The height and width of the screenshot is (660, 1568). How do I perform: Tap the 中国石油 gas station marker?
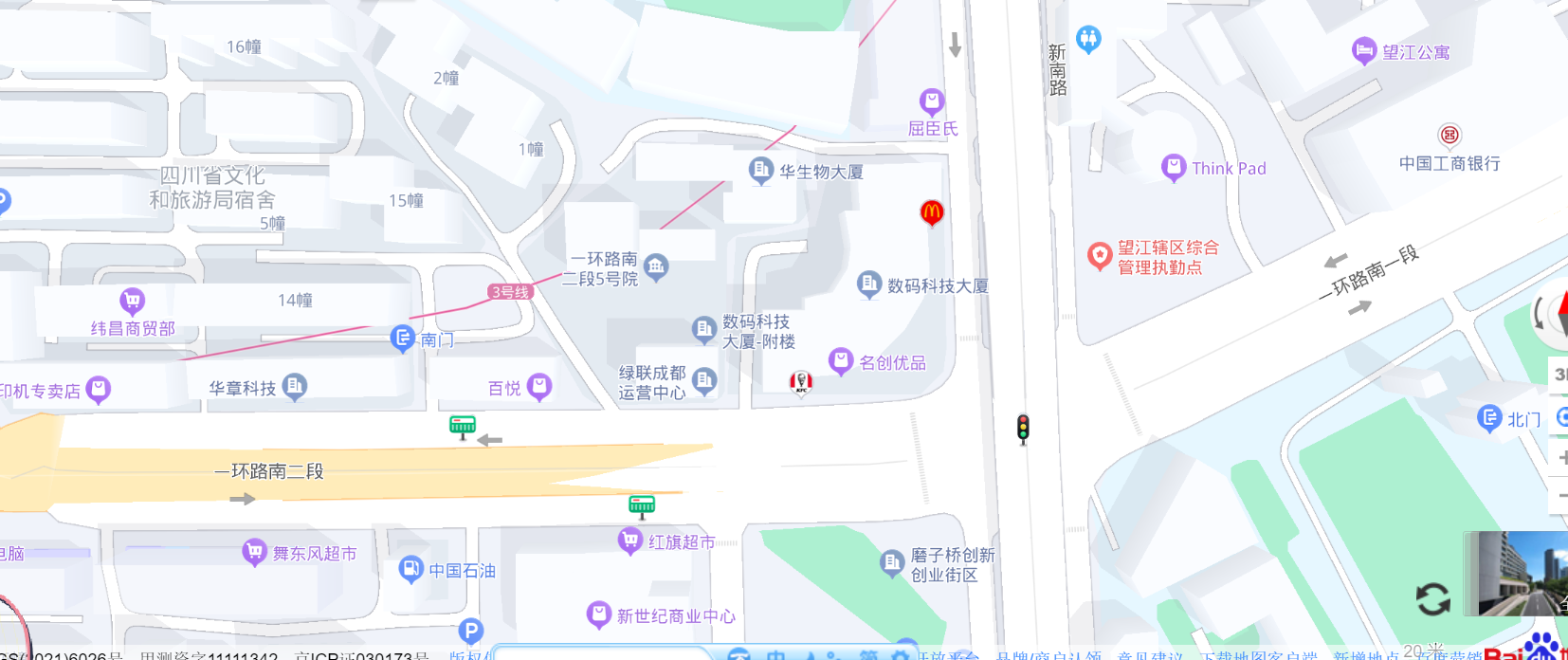point(410,569)
